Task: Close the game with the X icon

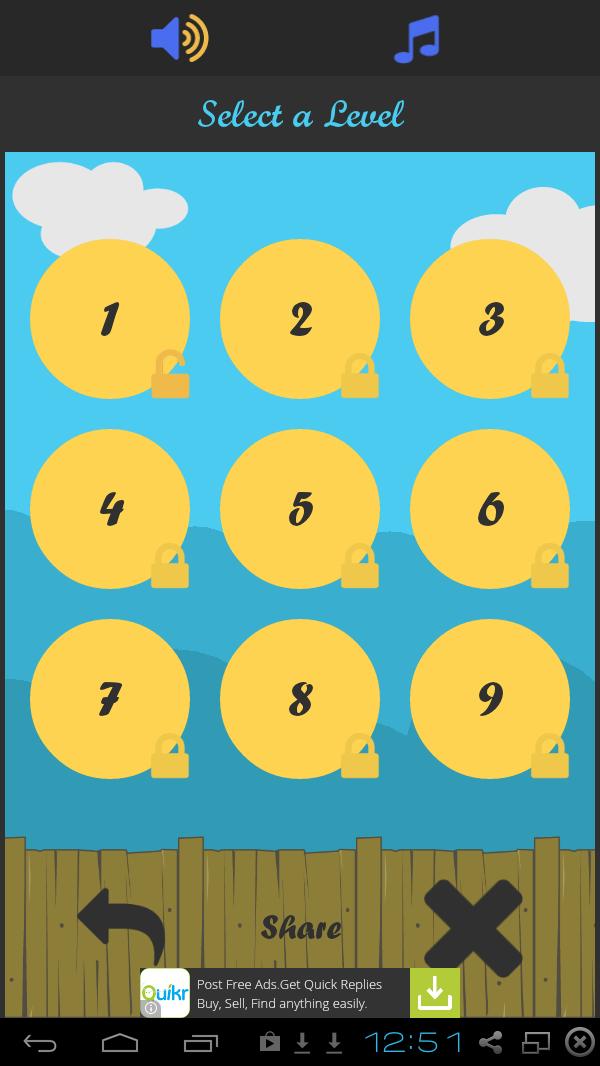Action: coord(473,928)
